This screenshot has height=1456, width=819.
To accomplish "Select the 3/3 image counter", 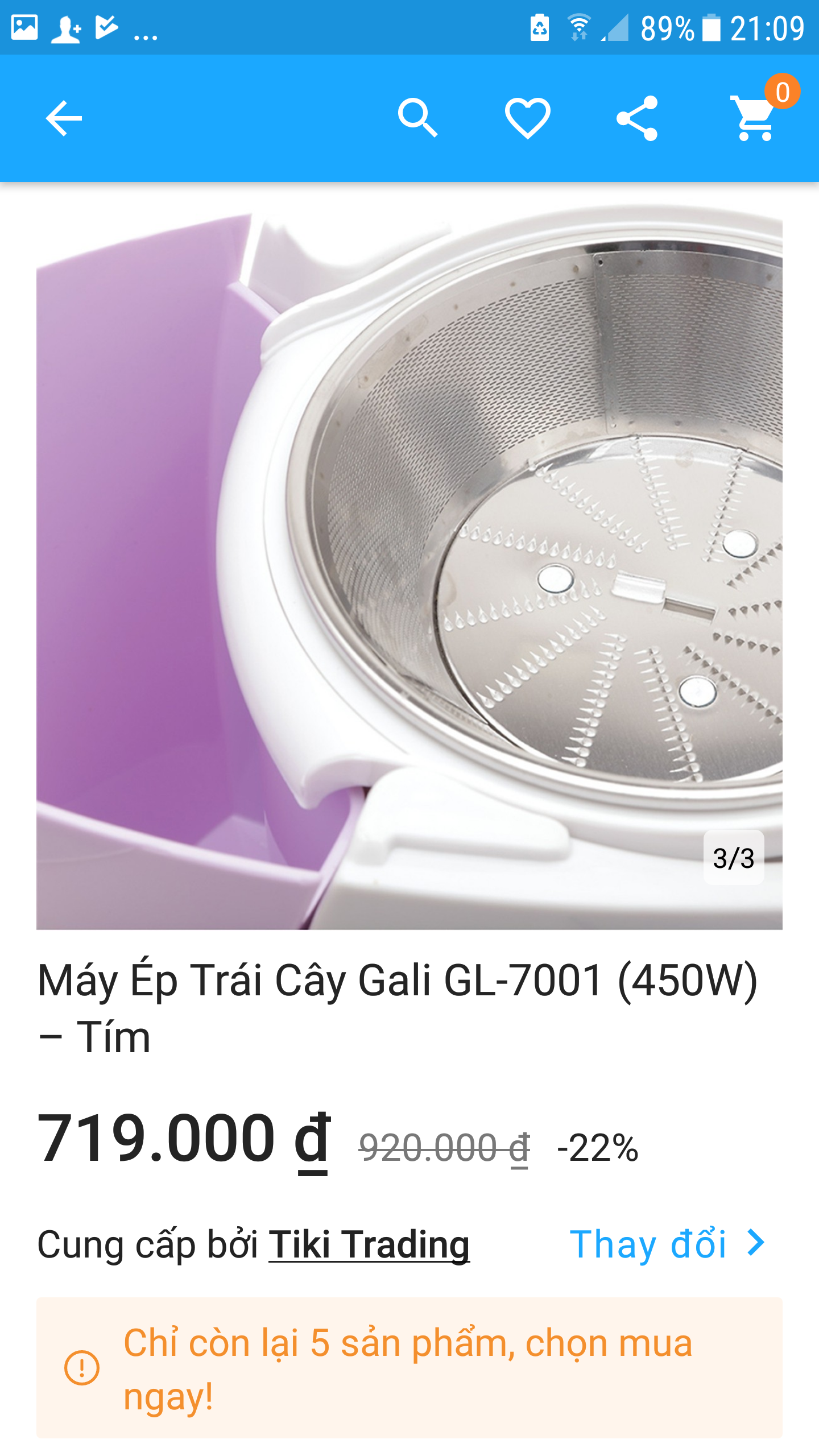I will (x=733, y=856).
